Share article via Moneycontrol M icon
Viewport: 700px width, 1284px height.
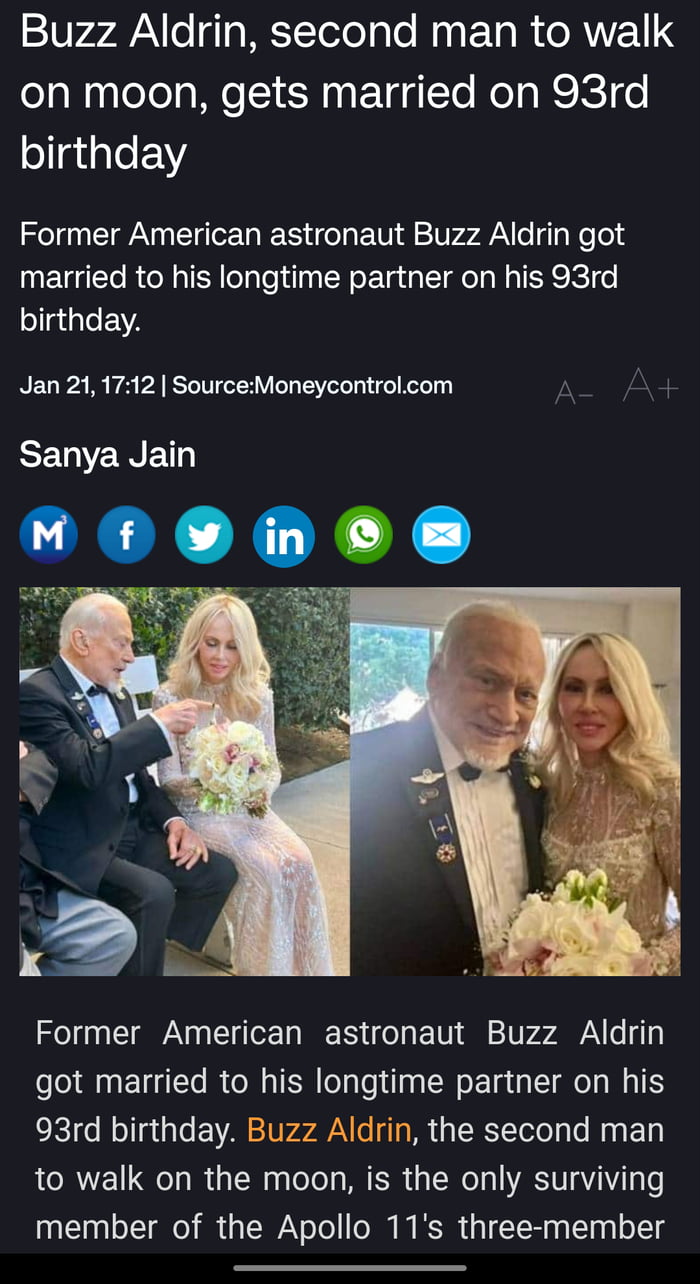tap(48, 536)
